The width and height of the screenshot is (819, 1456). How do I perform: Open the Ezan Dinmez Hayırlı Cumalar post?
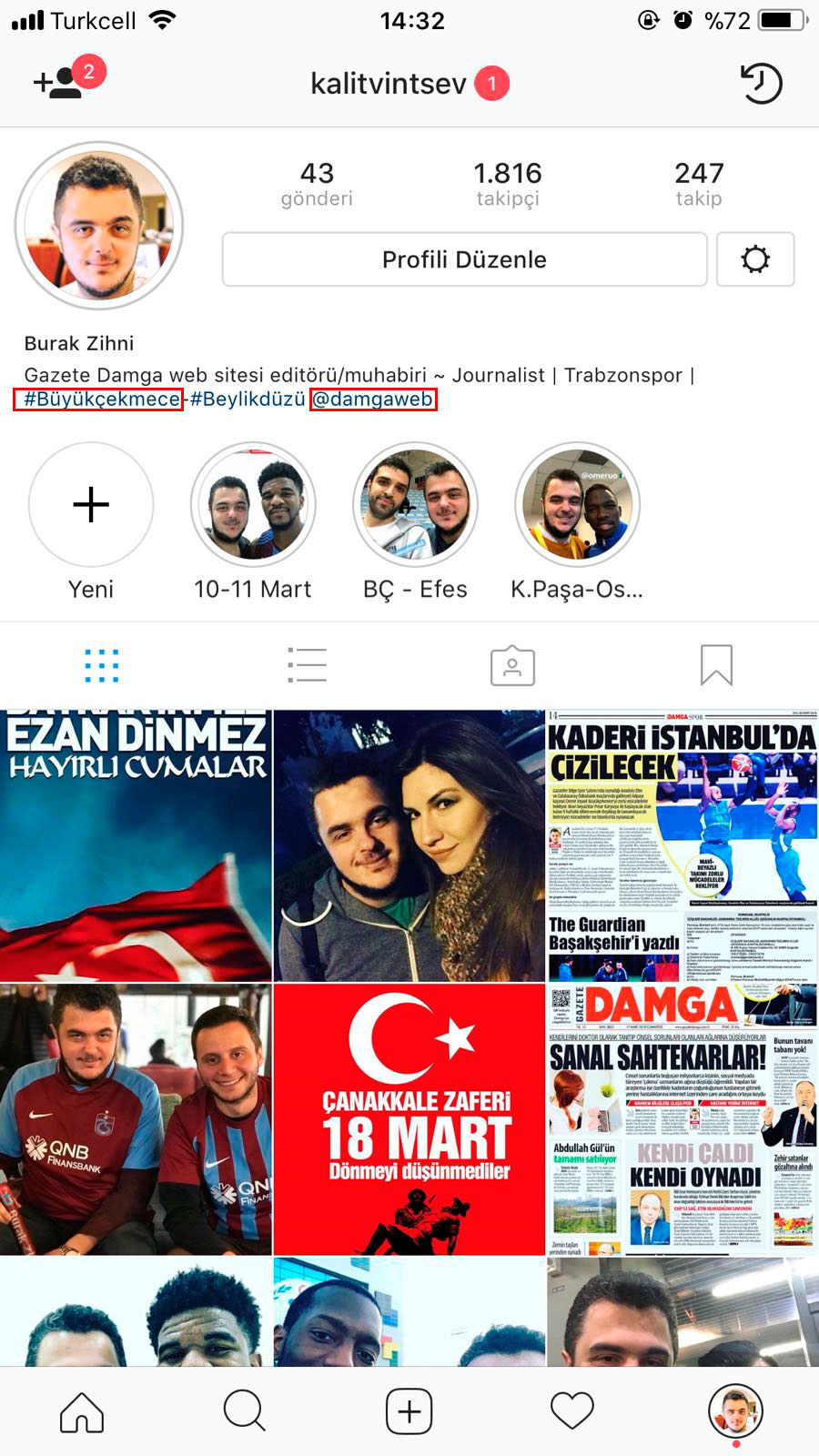click(136, 846)
